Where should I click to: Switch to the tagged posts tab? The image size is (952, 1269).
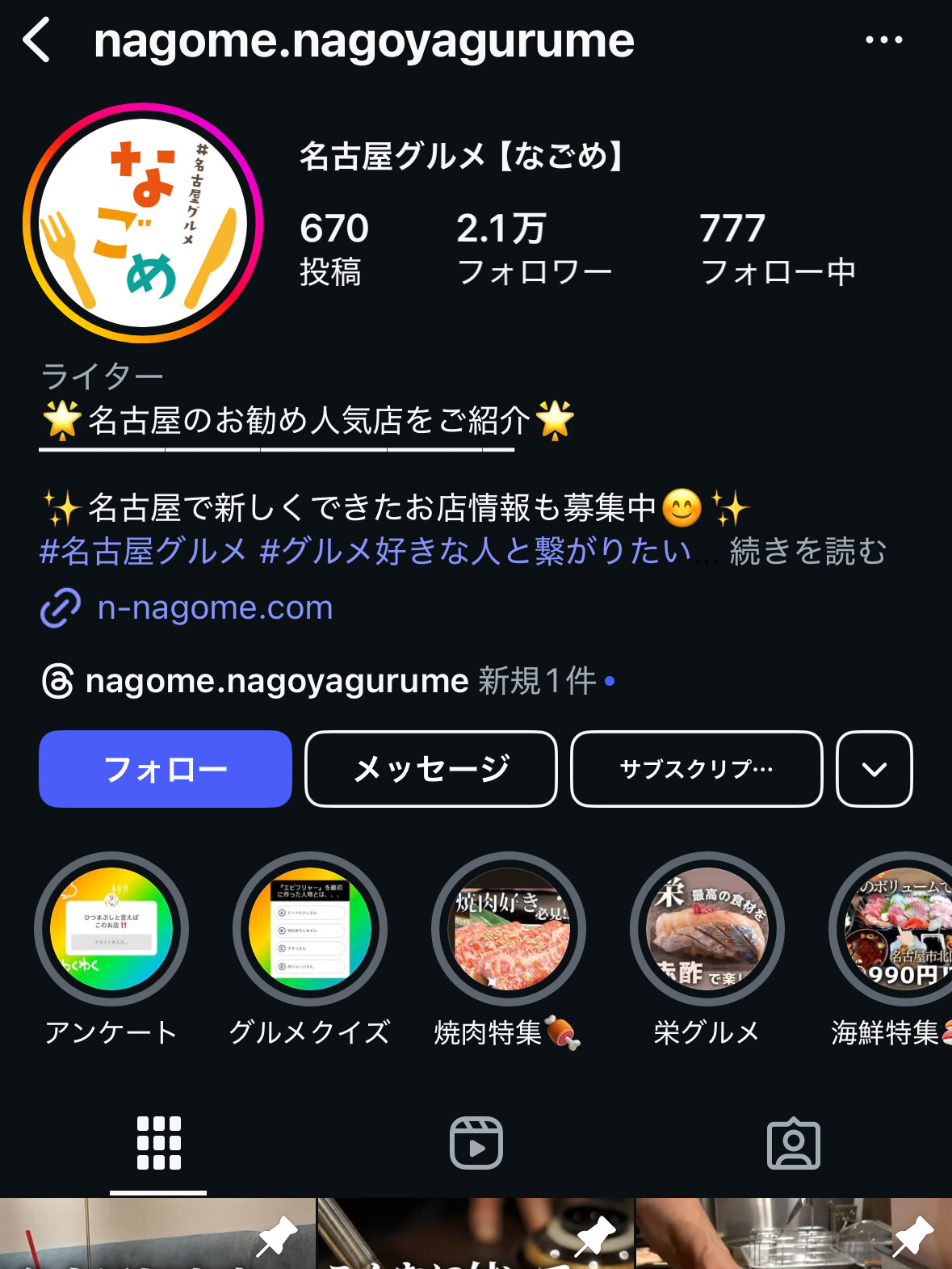tap(793, 1143)
